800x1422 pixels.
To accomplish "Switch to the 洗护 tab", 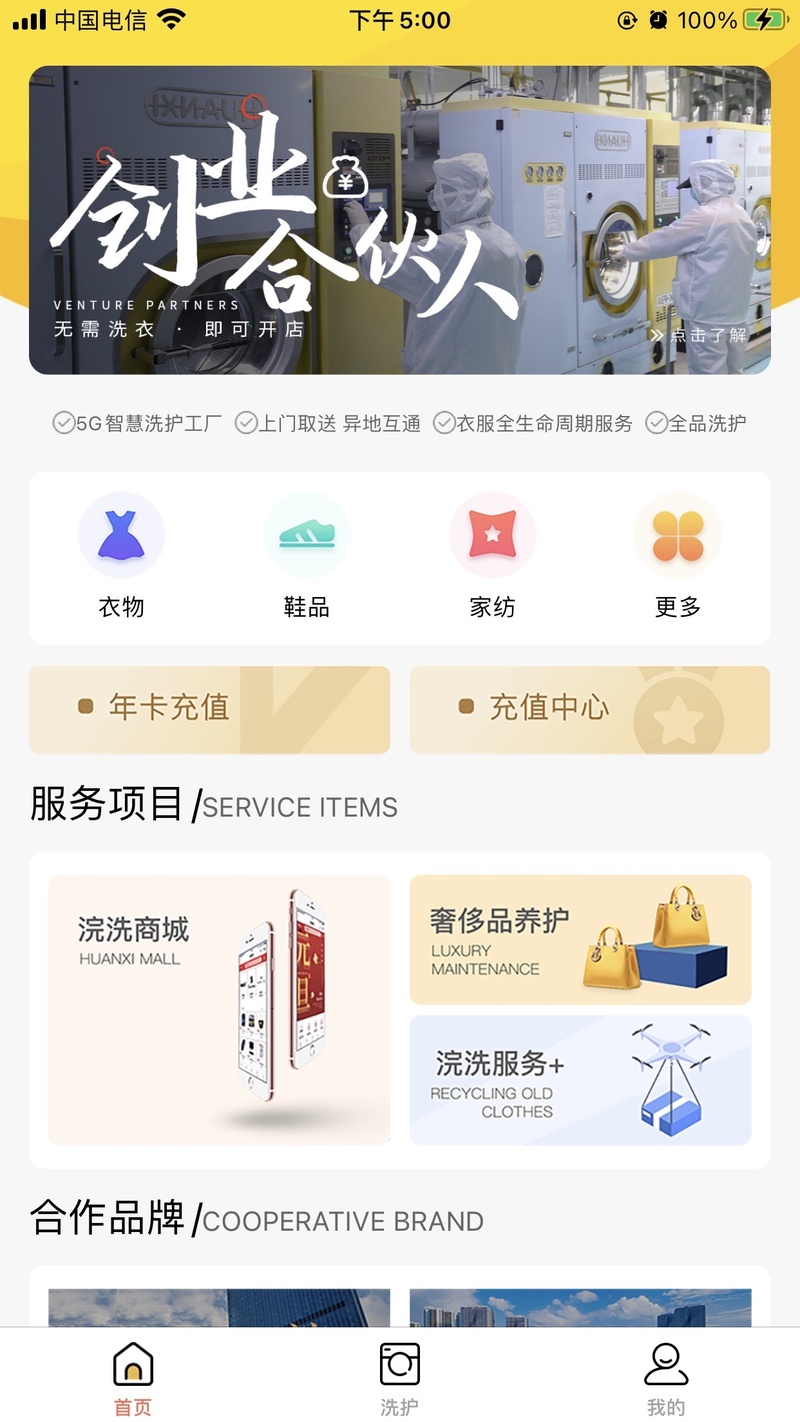I will [x=400, y=1379].
